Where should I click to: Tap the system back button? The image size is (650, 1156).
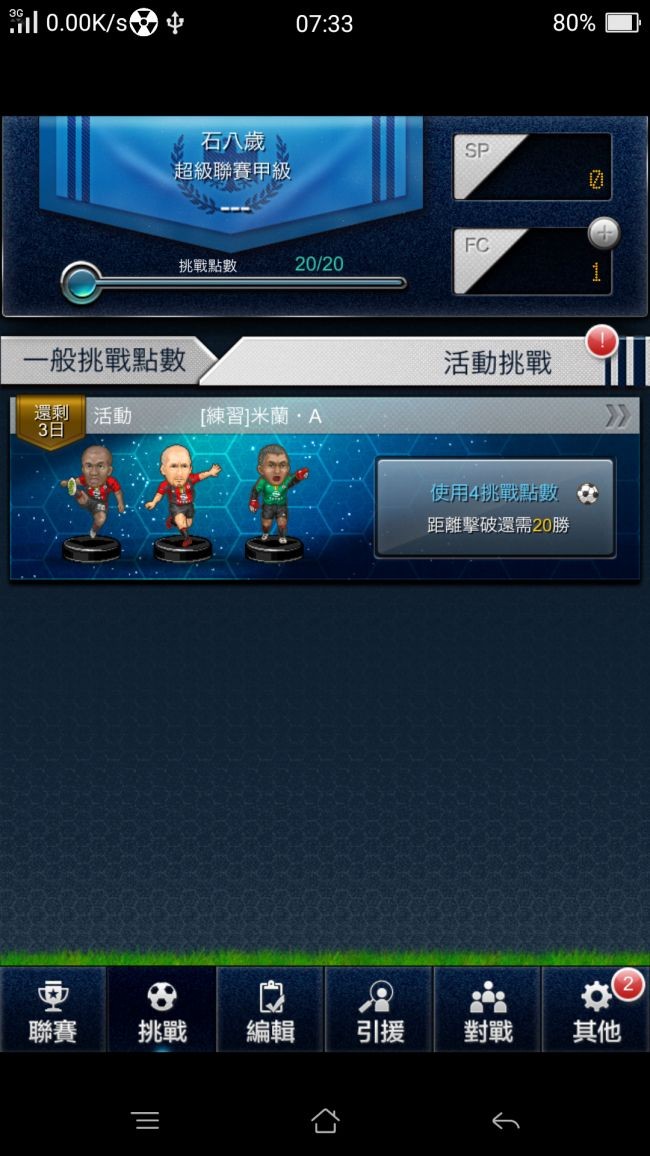point(505,1120)
